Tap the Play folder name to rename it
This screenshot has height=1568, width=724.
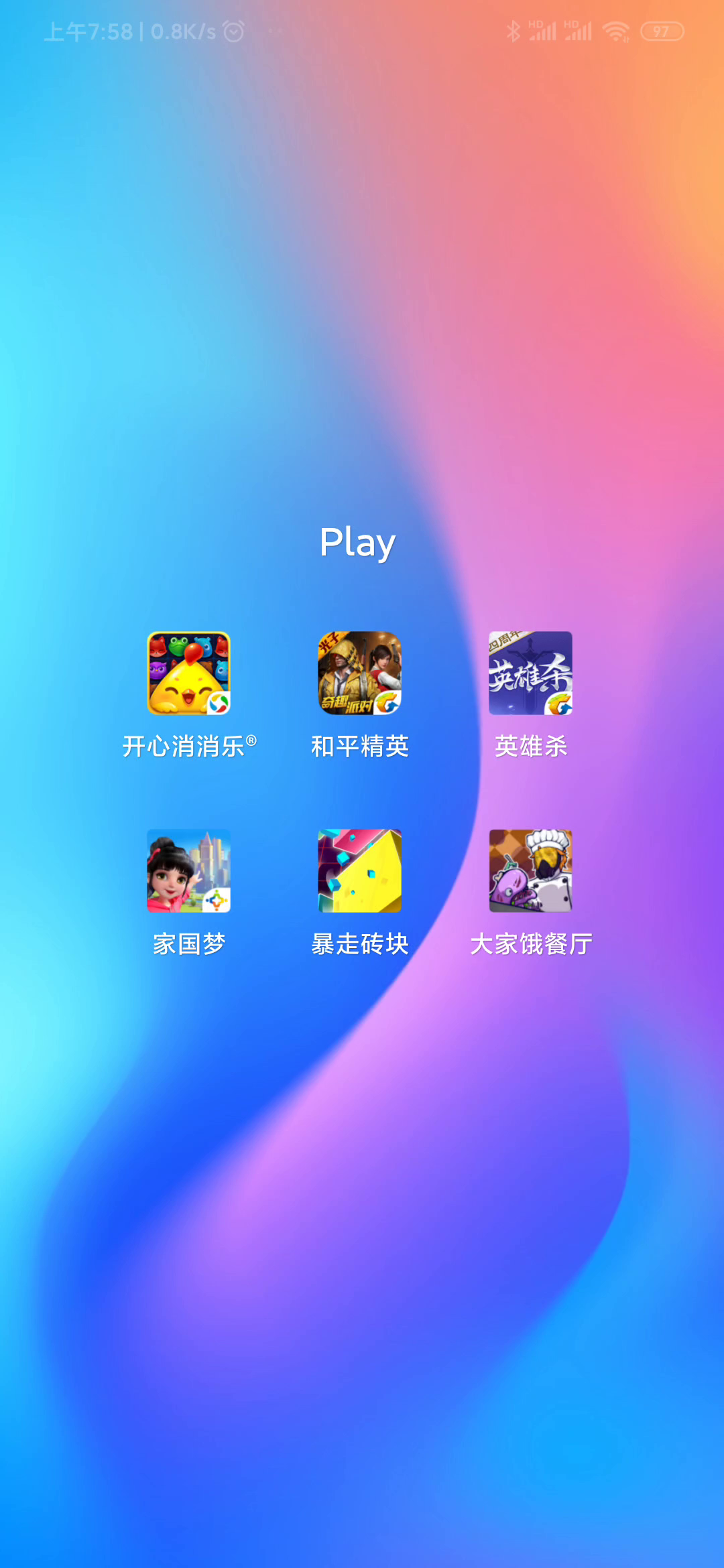click(x=358, y=543)
